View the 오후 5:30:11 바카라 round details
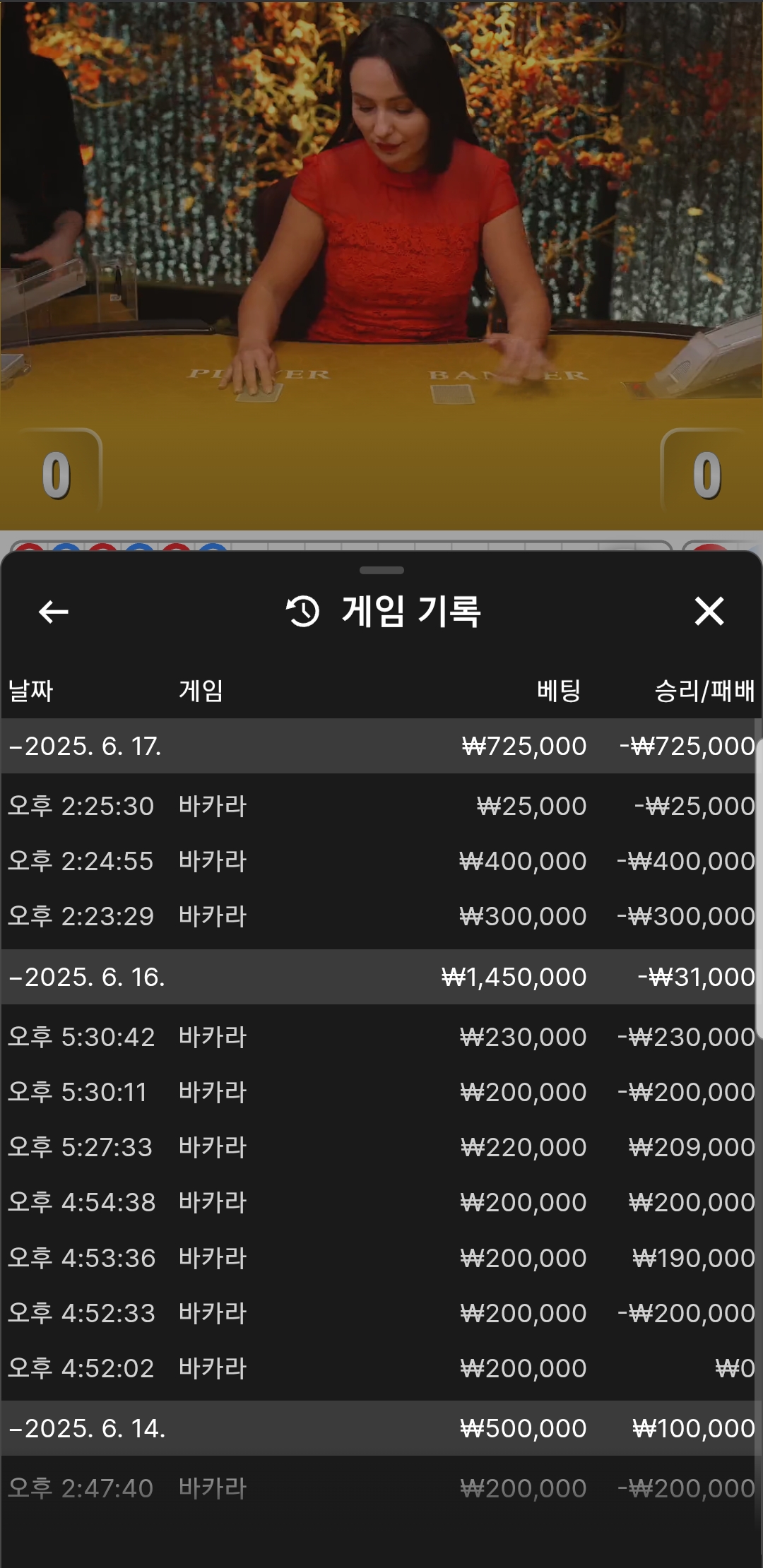 click(381, 1092)
